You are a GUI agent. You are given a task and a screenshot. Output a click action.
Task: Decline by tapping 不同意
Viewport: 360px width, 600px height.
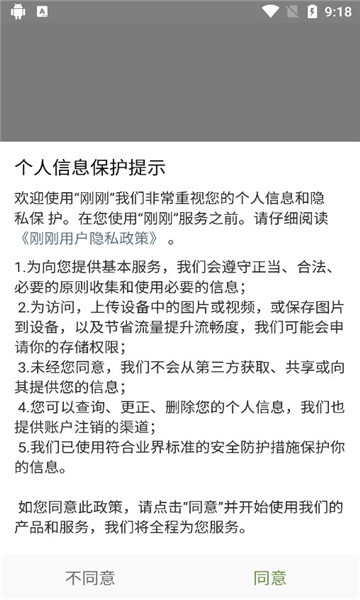click(90, 577)
